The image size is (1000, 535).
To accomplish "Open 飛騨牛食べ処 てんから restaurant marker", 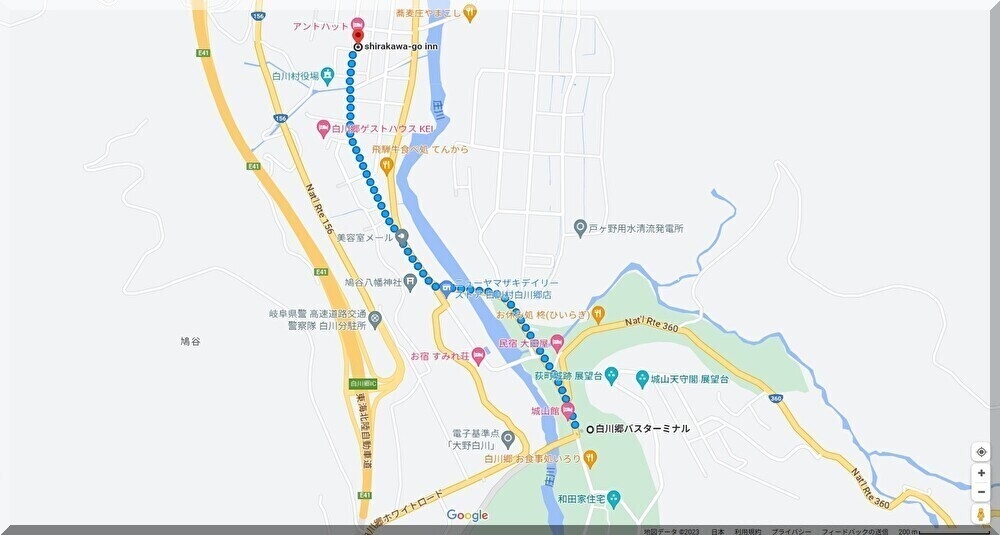I will point(386,166).
